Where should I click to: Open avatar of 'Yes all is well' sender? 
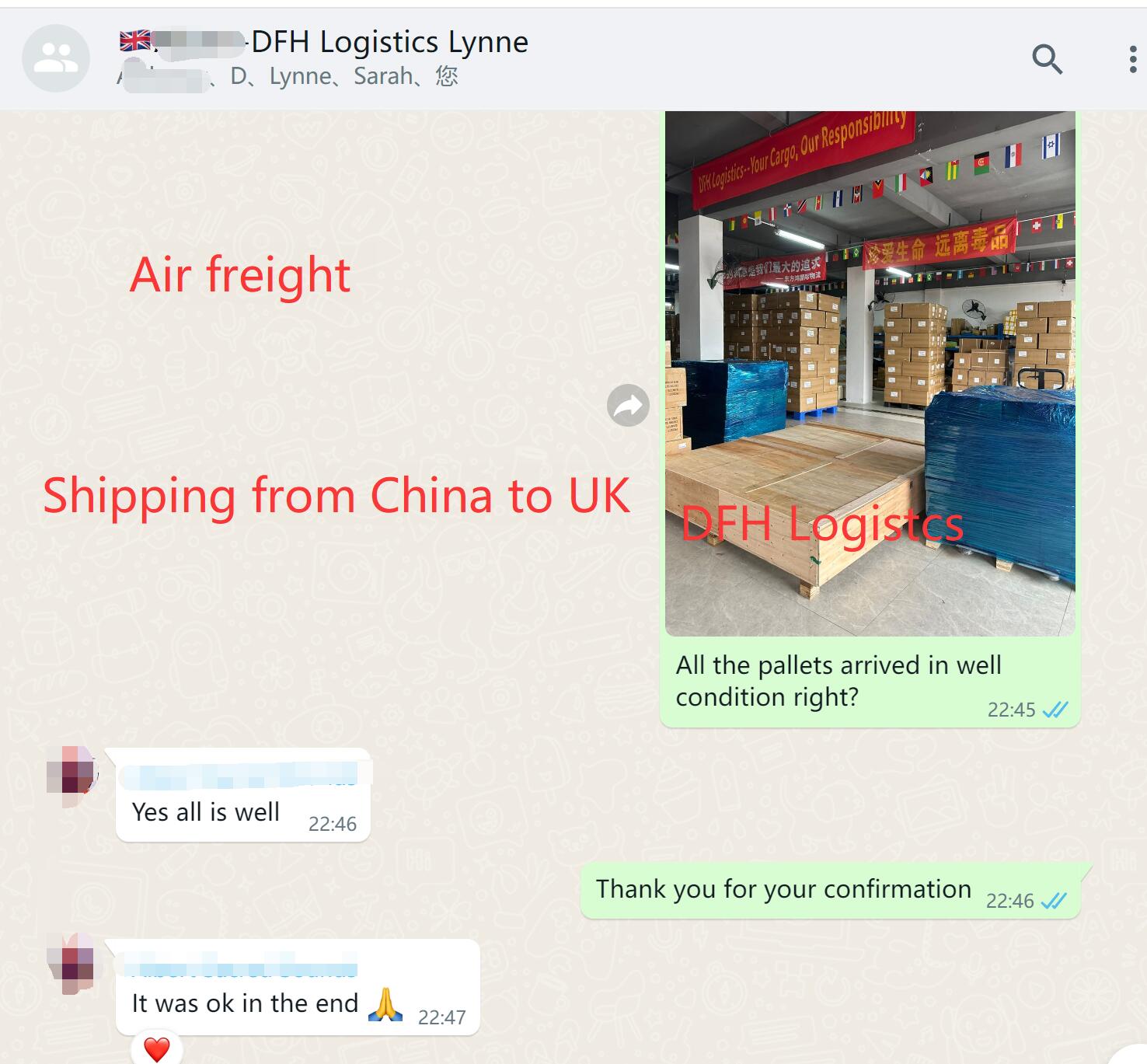pos(71,774)
